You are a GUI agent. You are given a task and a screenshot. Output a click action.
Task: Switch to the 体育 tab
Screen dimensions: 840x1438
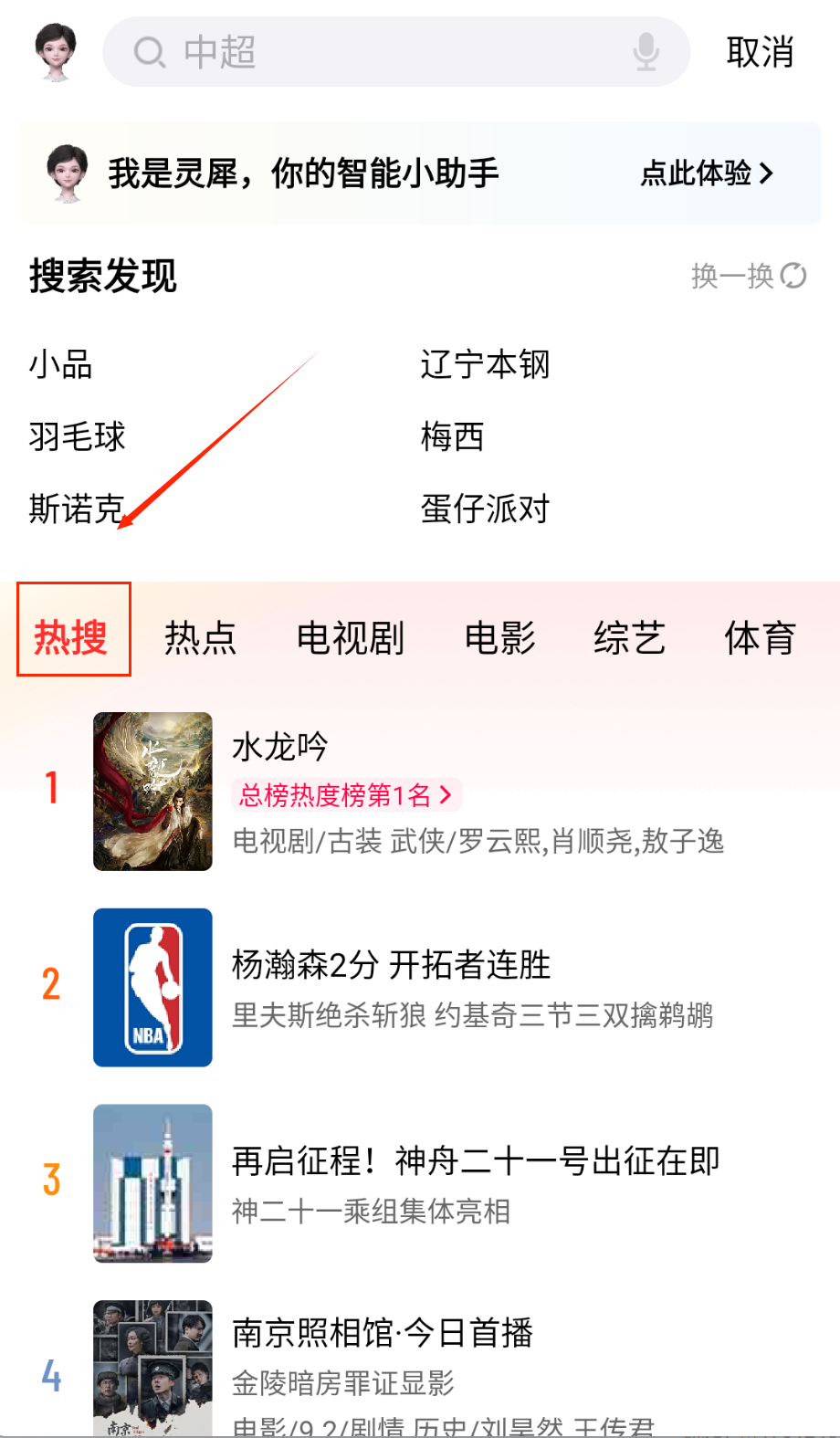760,637
